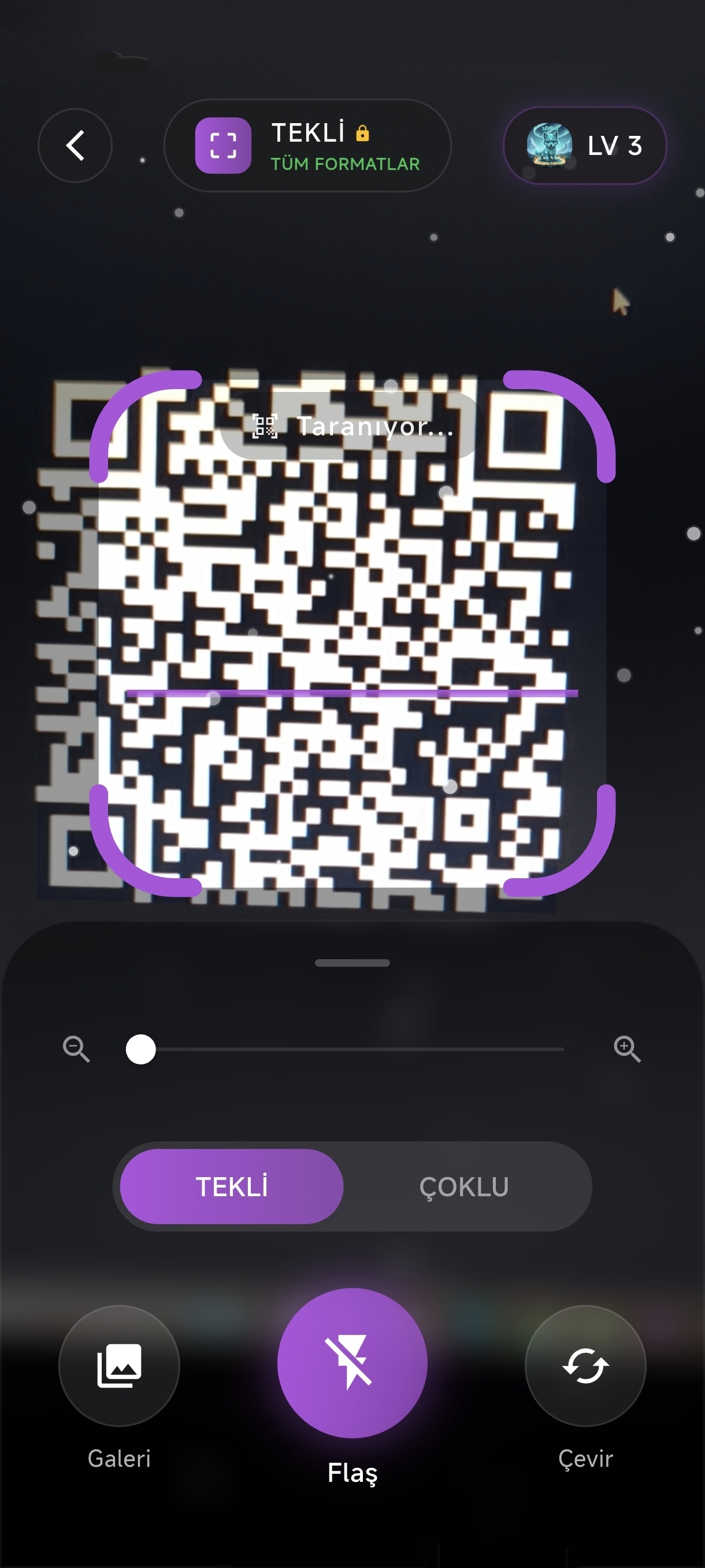Tap the Taranıyor status pill
This screenshot has width=705, height=1568.
tap(353, 427)
